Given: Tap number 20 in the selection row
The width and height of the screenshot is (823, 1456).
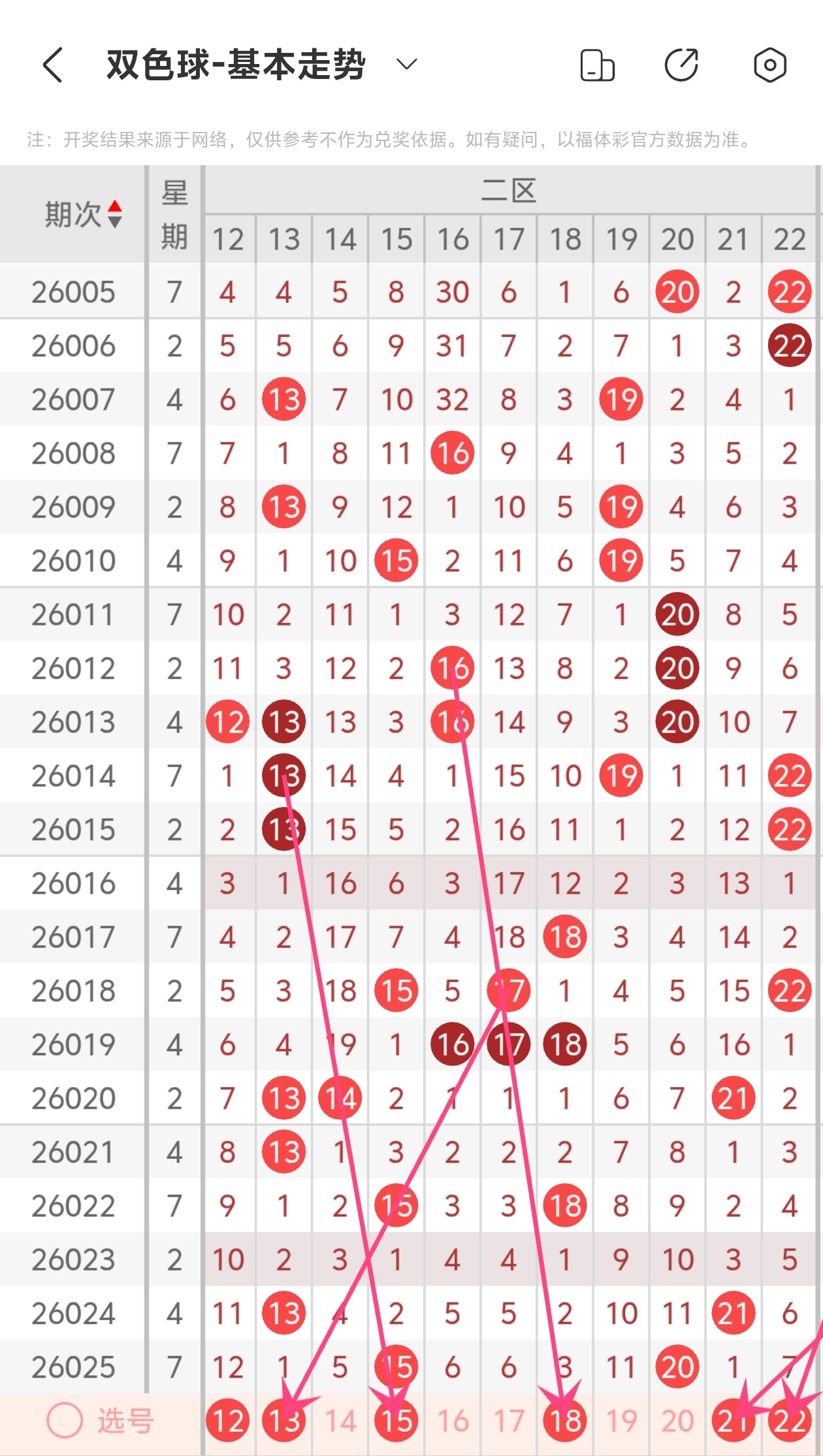Looking at the screenshot, I should pyautogui.click(x=677, y=1421).
